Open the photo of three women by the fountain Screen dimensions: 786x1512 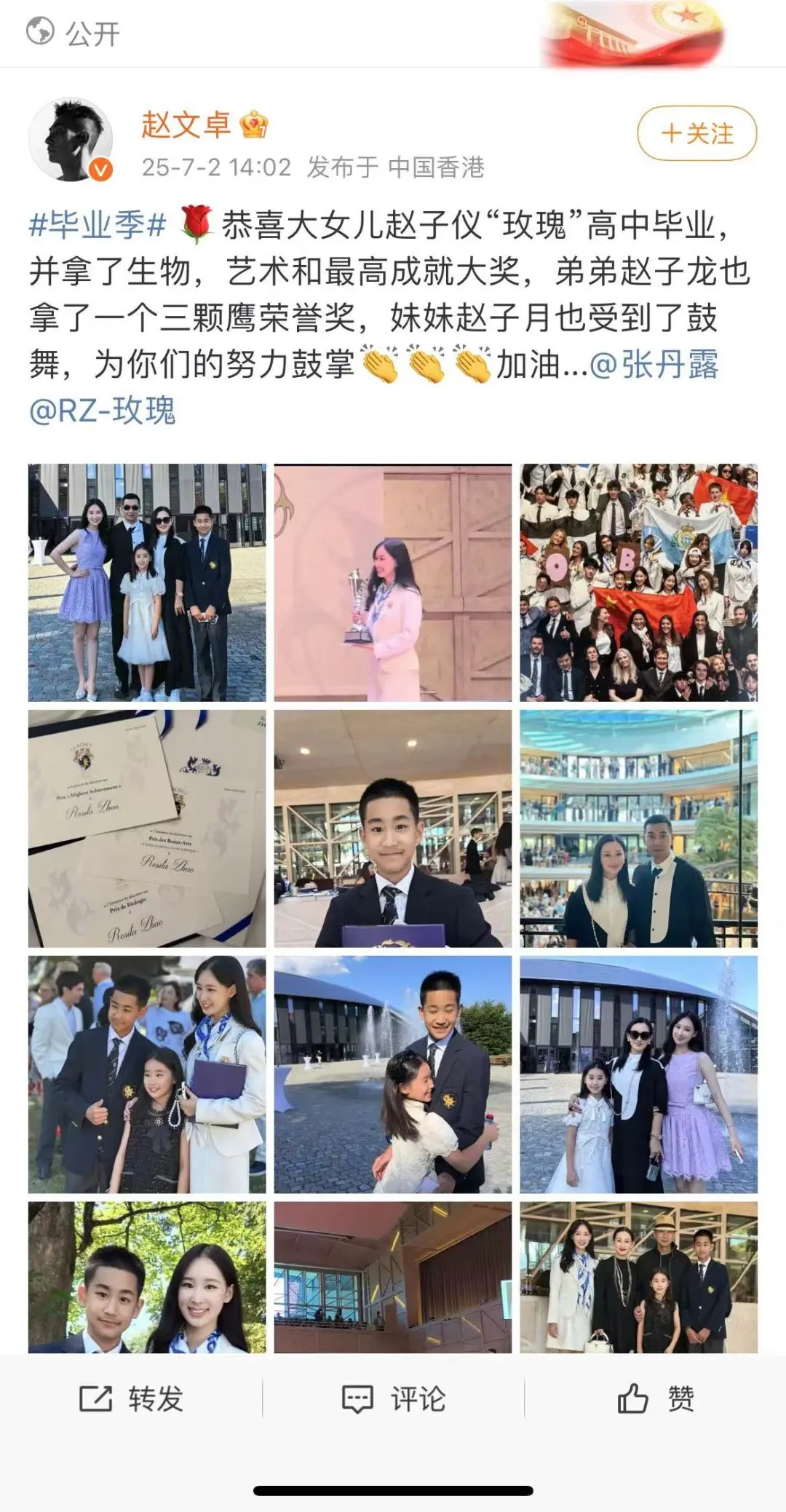click(638, 1074)
